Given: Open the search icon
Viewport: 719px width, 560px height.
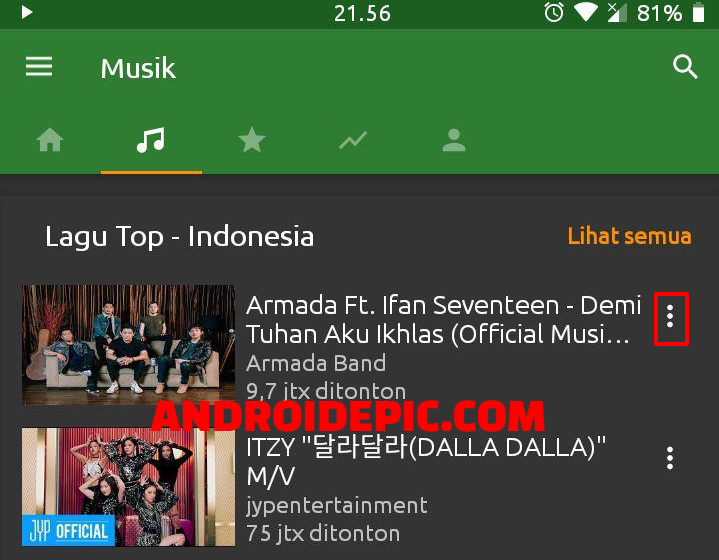Looking at the screenshot, I should [x=684, y=67].
